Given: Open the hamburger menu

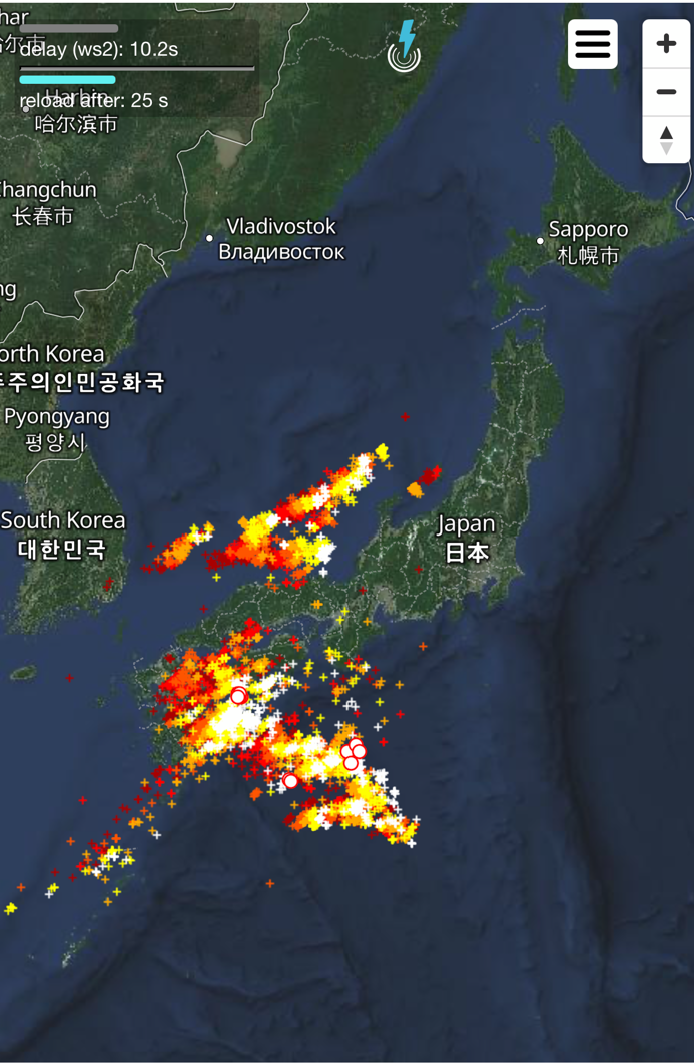Looking at the screenshot, I should coord(592,45).
